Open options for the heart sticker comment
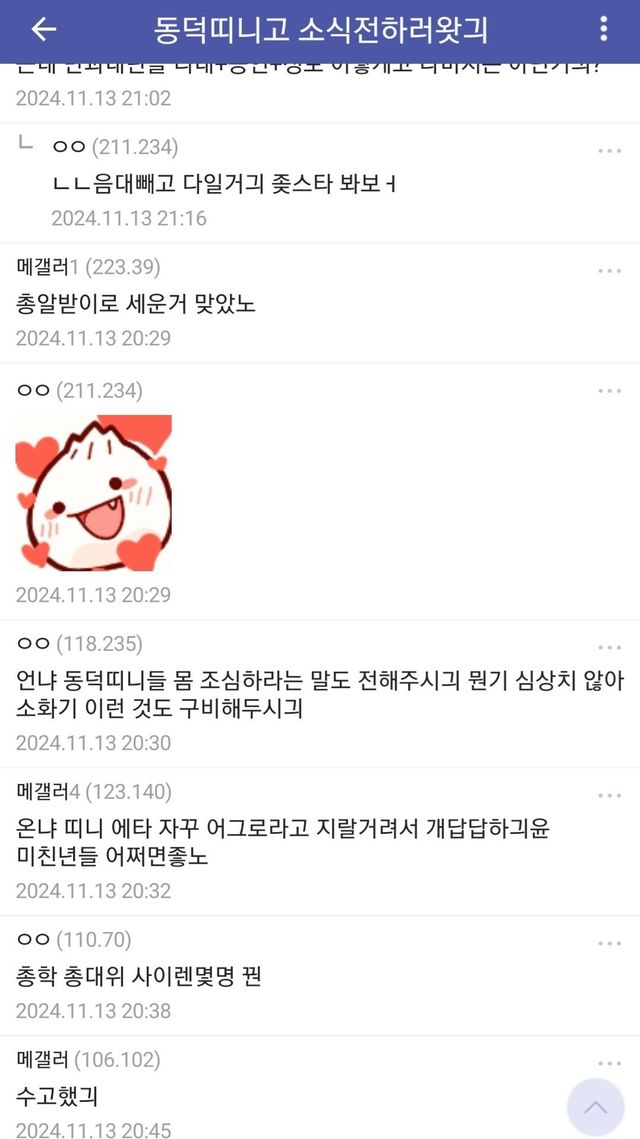Screen dimensions: 640x1139 pyautogui.click(x=609, y=392)
